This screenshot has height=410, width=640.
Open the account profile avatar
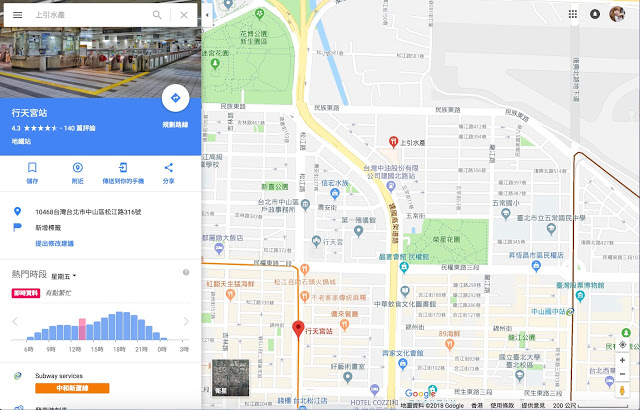click(x=618, y=14)
